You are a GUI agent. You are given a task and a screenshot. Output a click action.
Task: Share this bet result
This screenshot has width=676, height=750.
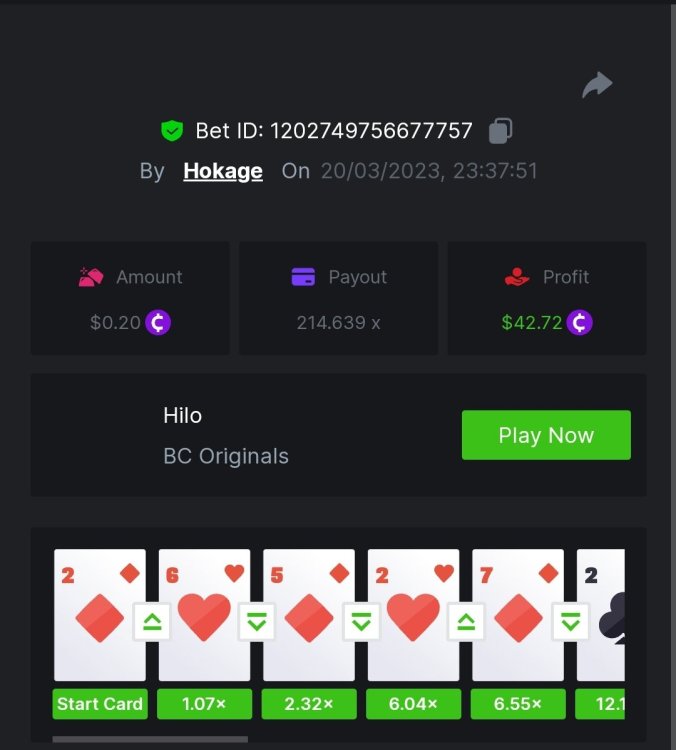tap(597, 85)
